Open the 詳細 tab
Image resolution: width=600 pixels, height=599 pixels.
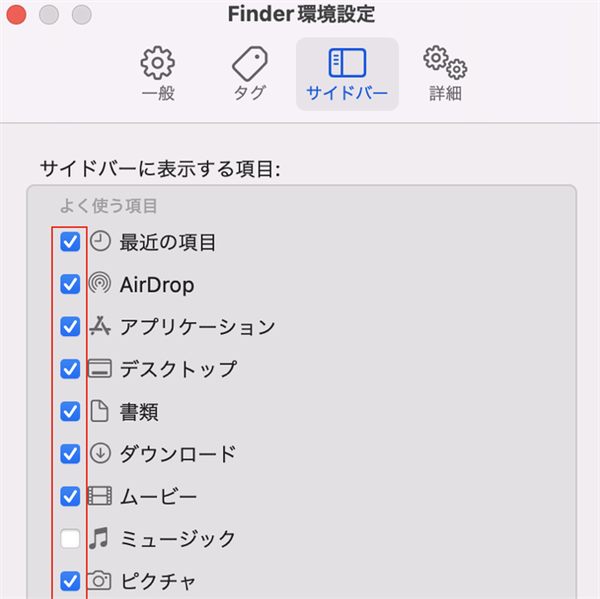point(446,73)
